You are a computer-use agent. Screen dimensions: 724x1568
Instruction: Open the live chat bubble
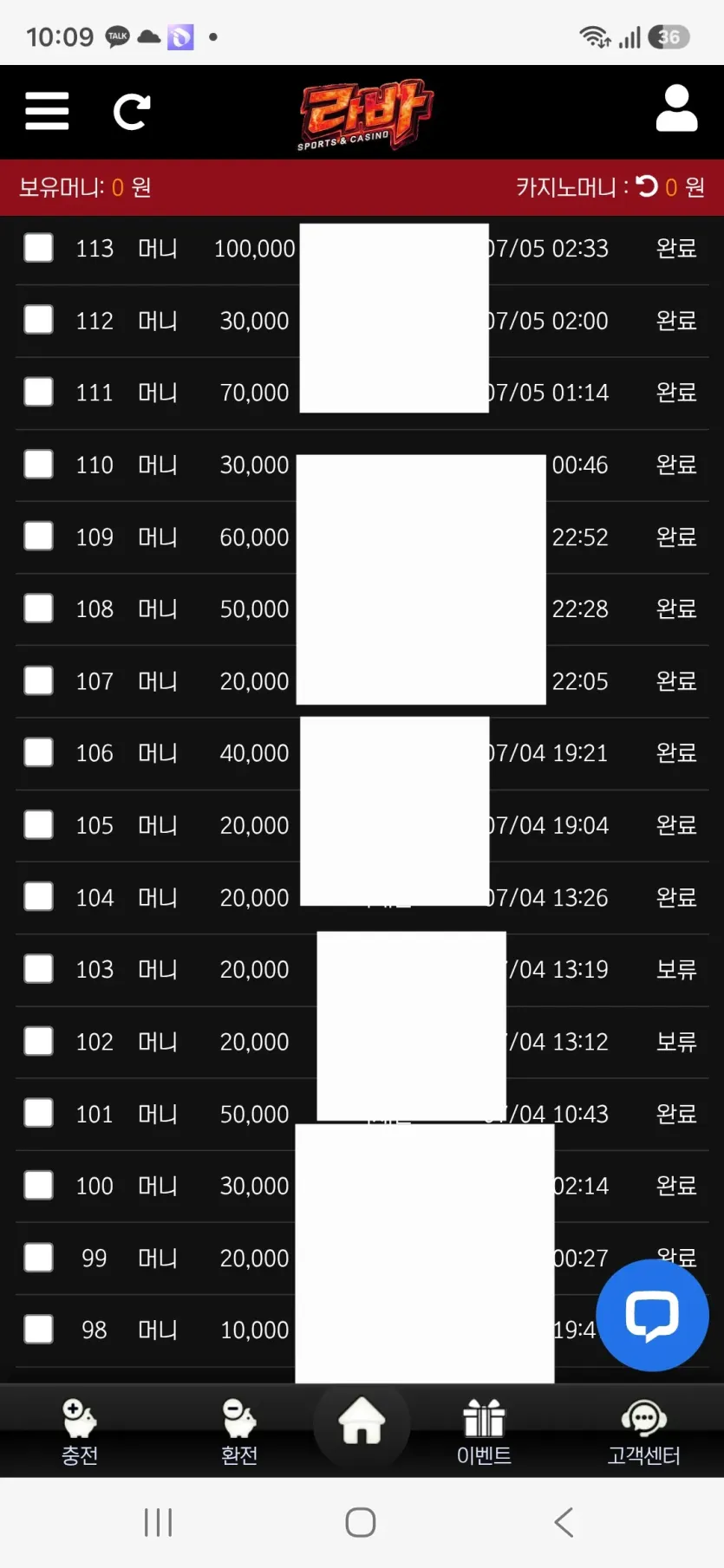point(653,1316)
